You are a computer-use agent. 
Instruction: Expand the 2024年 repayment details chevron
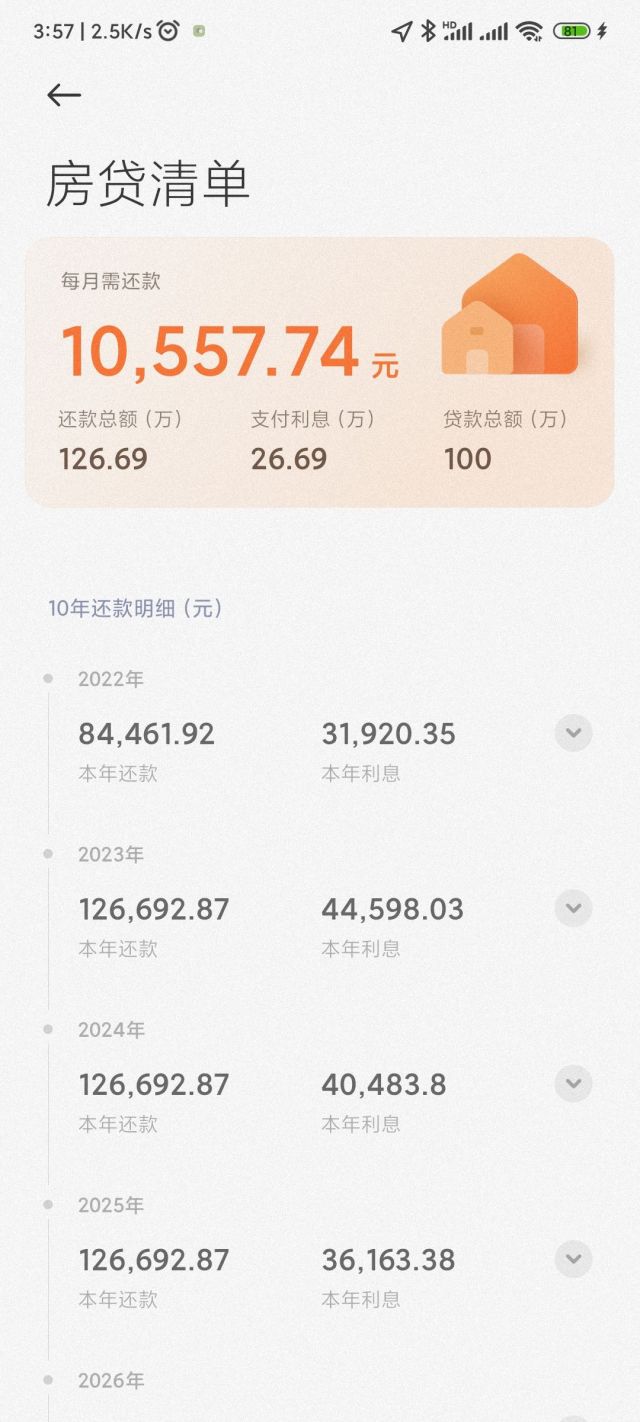click(573, 1083)
